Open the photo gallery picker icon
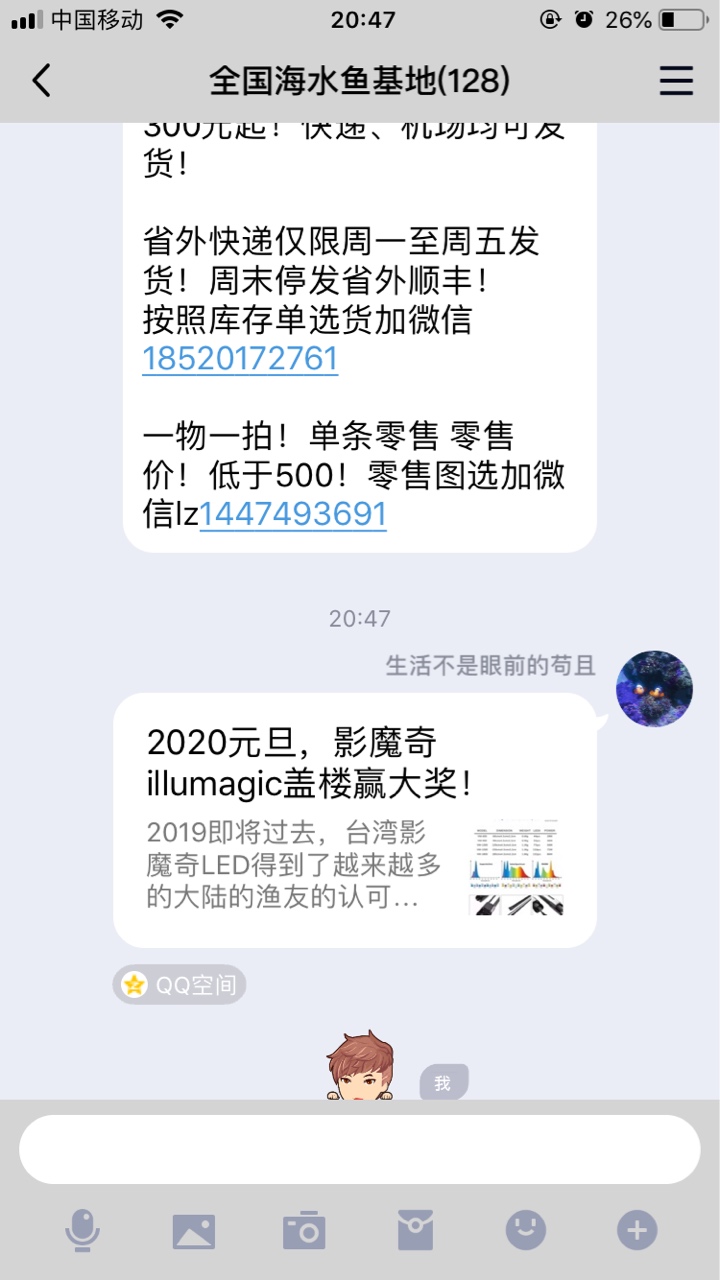 tap(193, 1230)
